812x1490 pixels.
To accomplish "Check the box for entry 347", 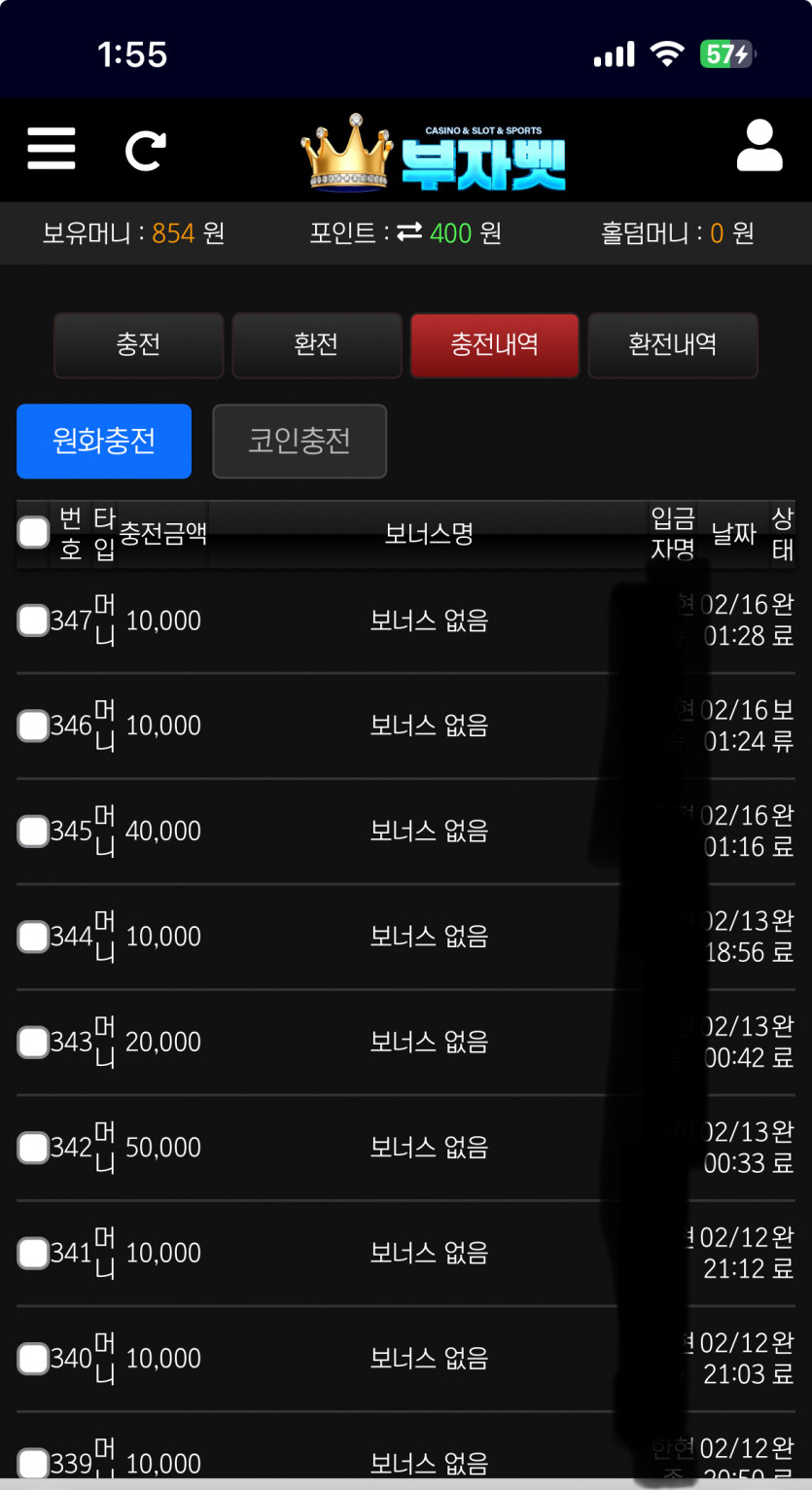I will (34, 621).
